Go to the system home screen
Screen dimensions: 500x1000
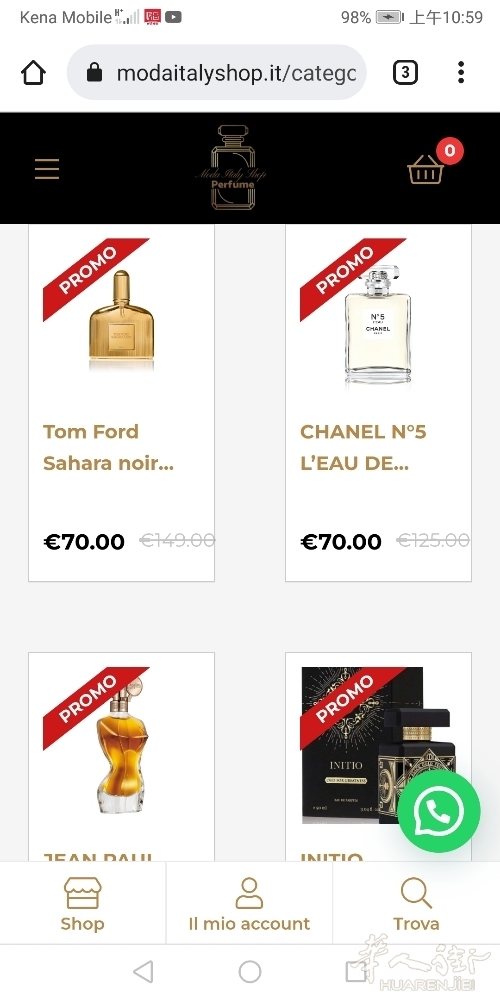tap(250, 972)
